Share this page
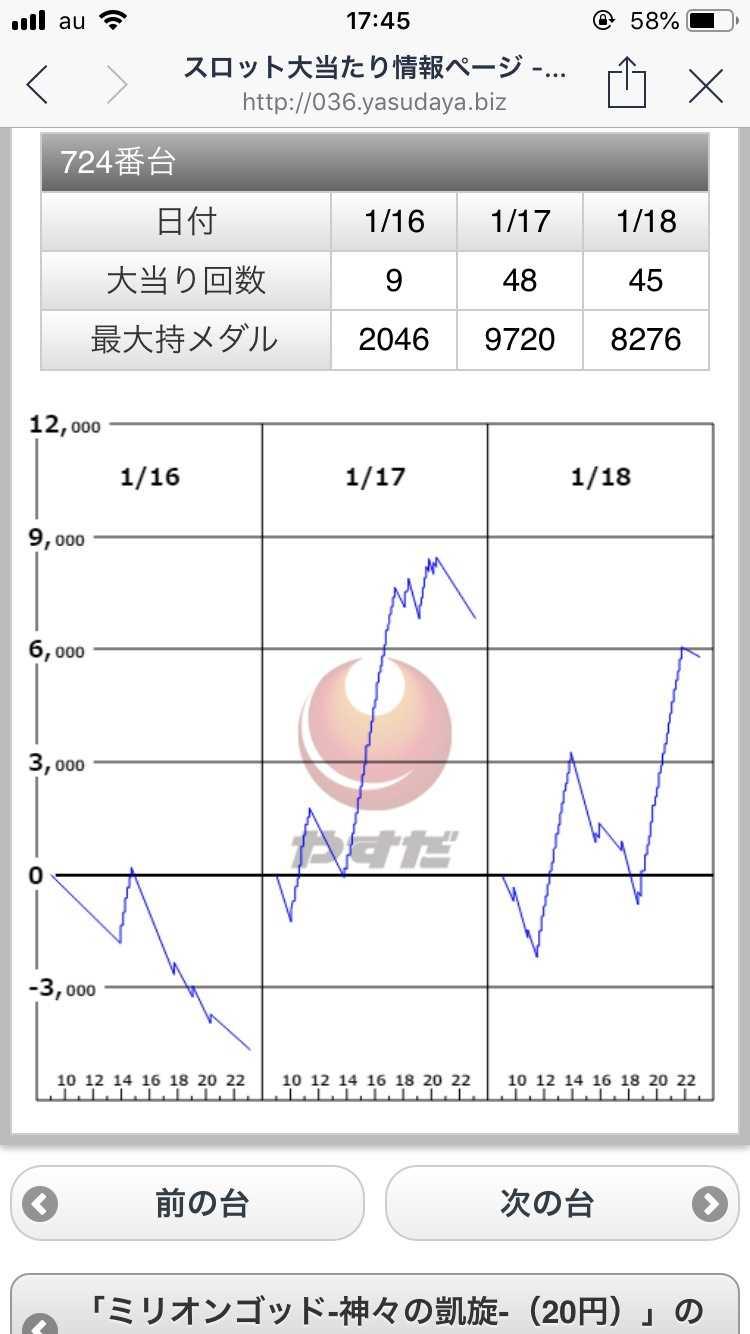 tap(627, 82)
